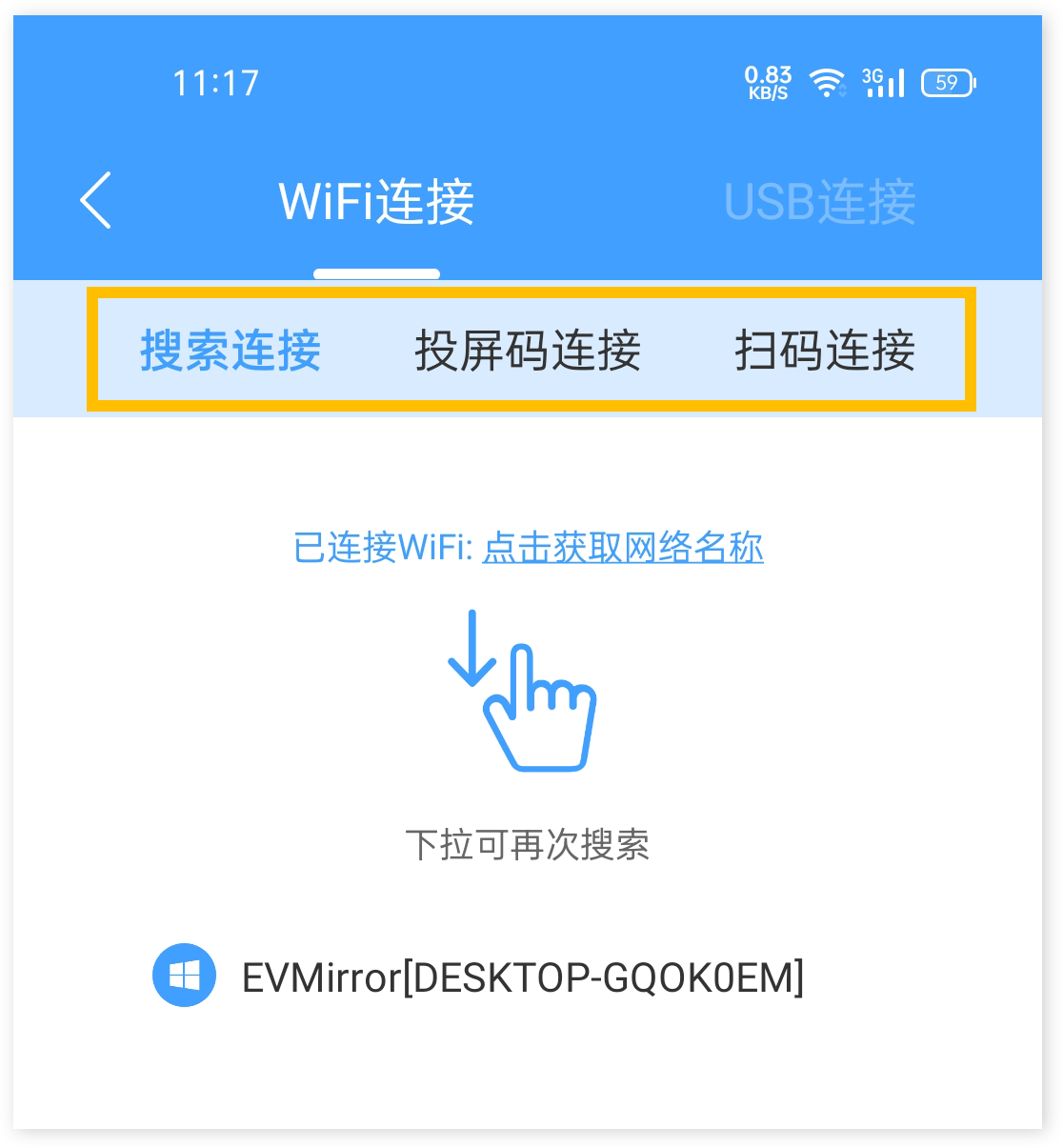This screenshot has height=1148, width=1063.
Task: Switch to the USB连接 tab
Action: click(819, 202)
